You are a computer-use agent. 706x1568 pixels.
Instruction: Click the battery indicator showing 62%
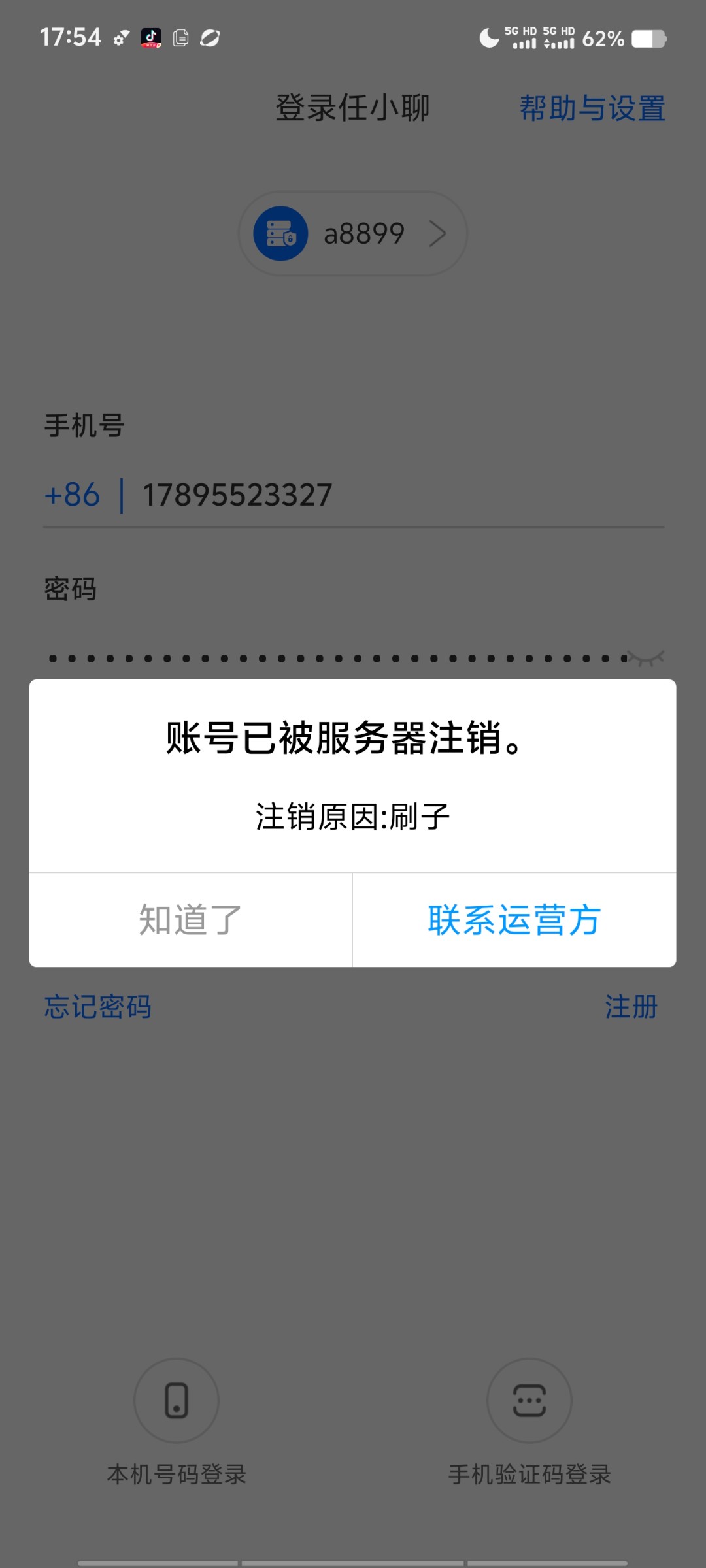pyautogui.click(x=603, y=39)
